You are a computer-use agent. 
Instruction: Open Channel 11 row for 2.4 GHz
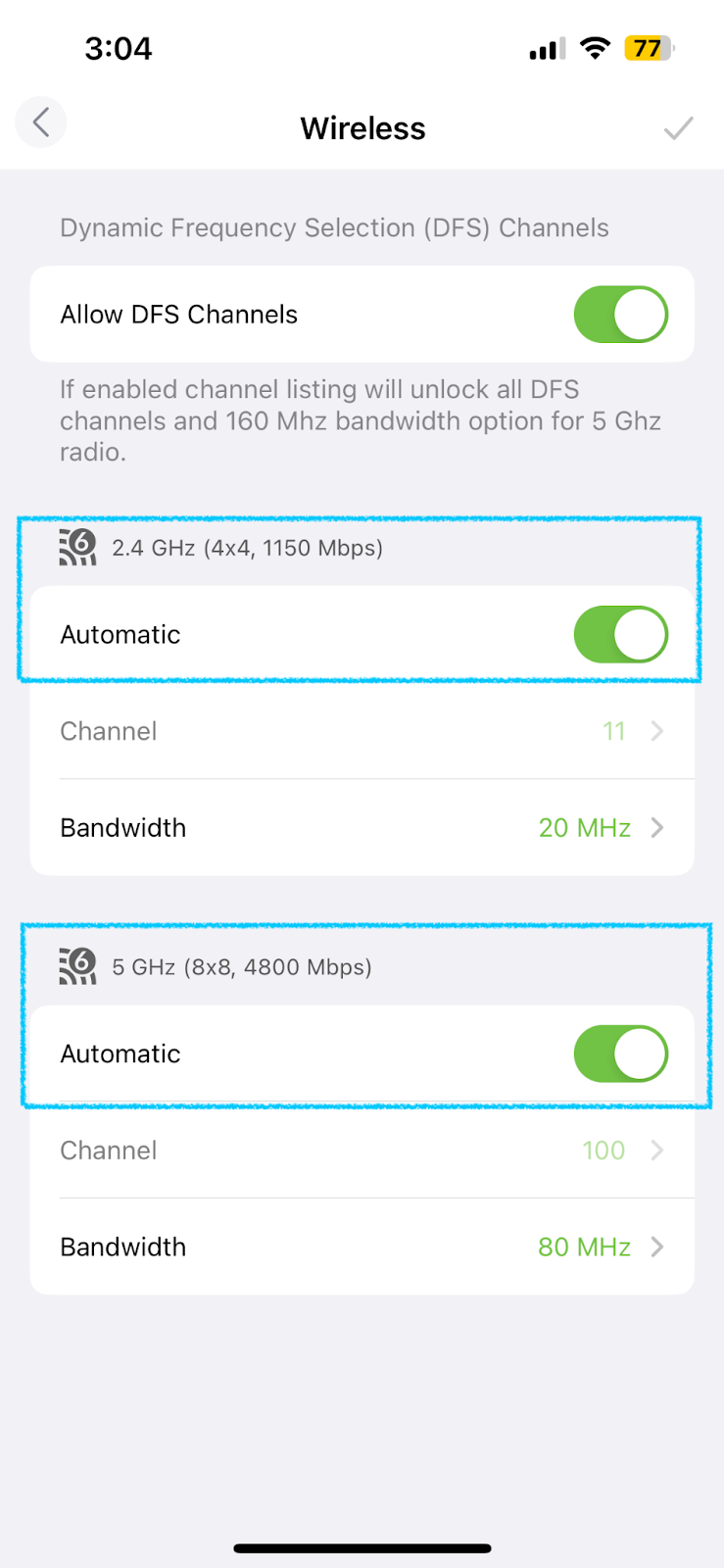[362, 731]
